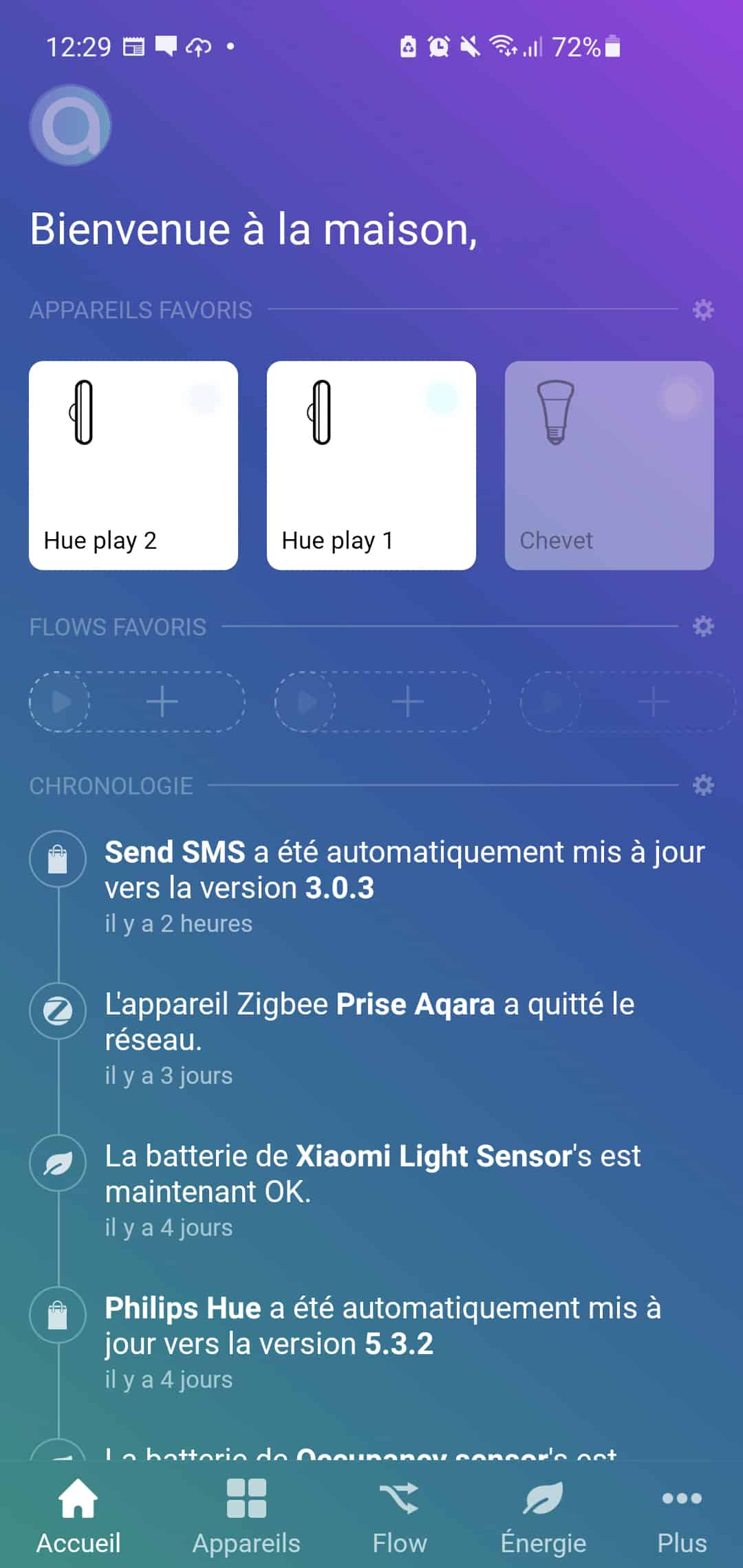This screenshot has height=1568, width=743.
Task: Switch to the Appareils tab
Action: (x=246, y=1516)
